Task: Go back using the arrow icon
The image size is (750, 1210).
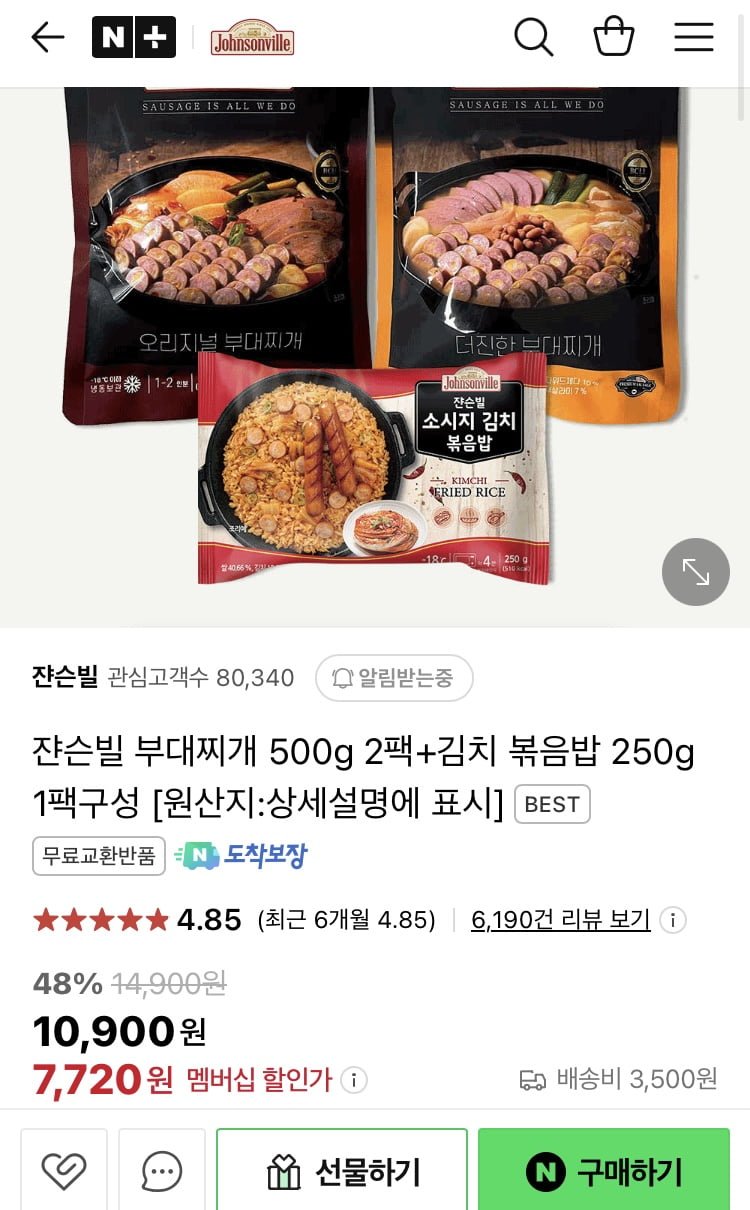Action: (47, 38)
